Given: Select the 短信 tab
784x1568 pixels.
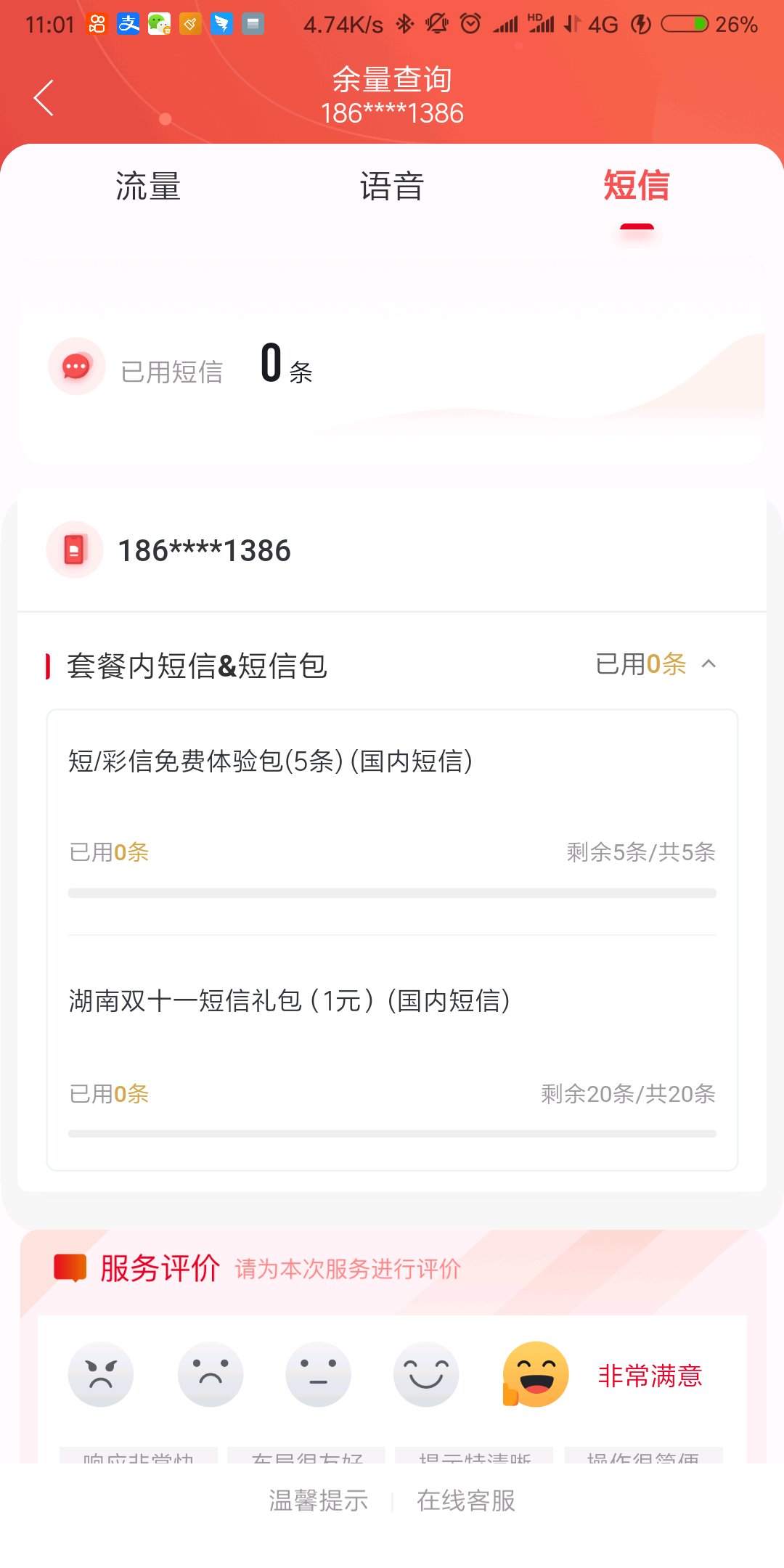Looking at the screenshot, I should [637, 186].
